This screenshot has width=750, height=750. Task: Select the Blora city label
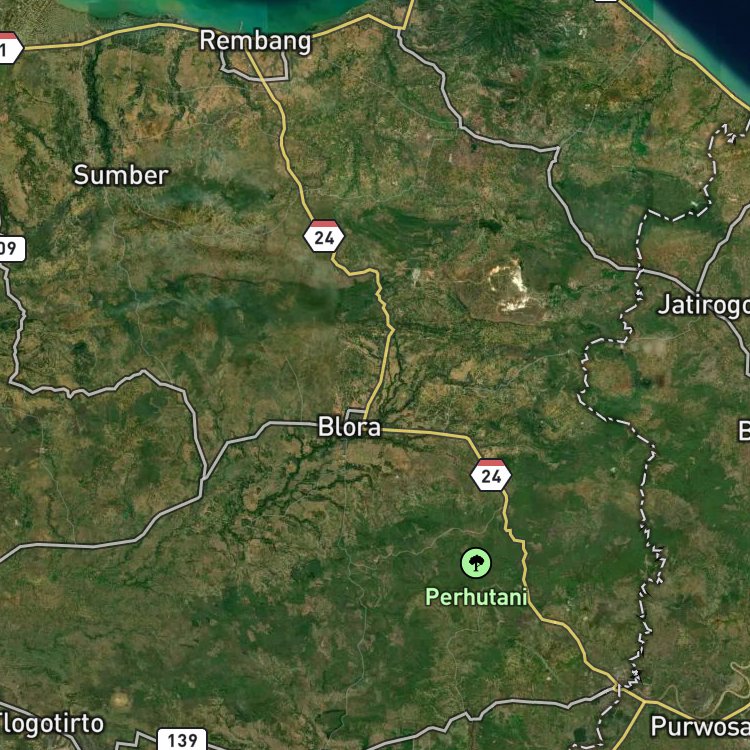point(349,427)
